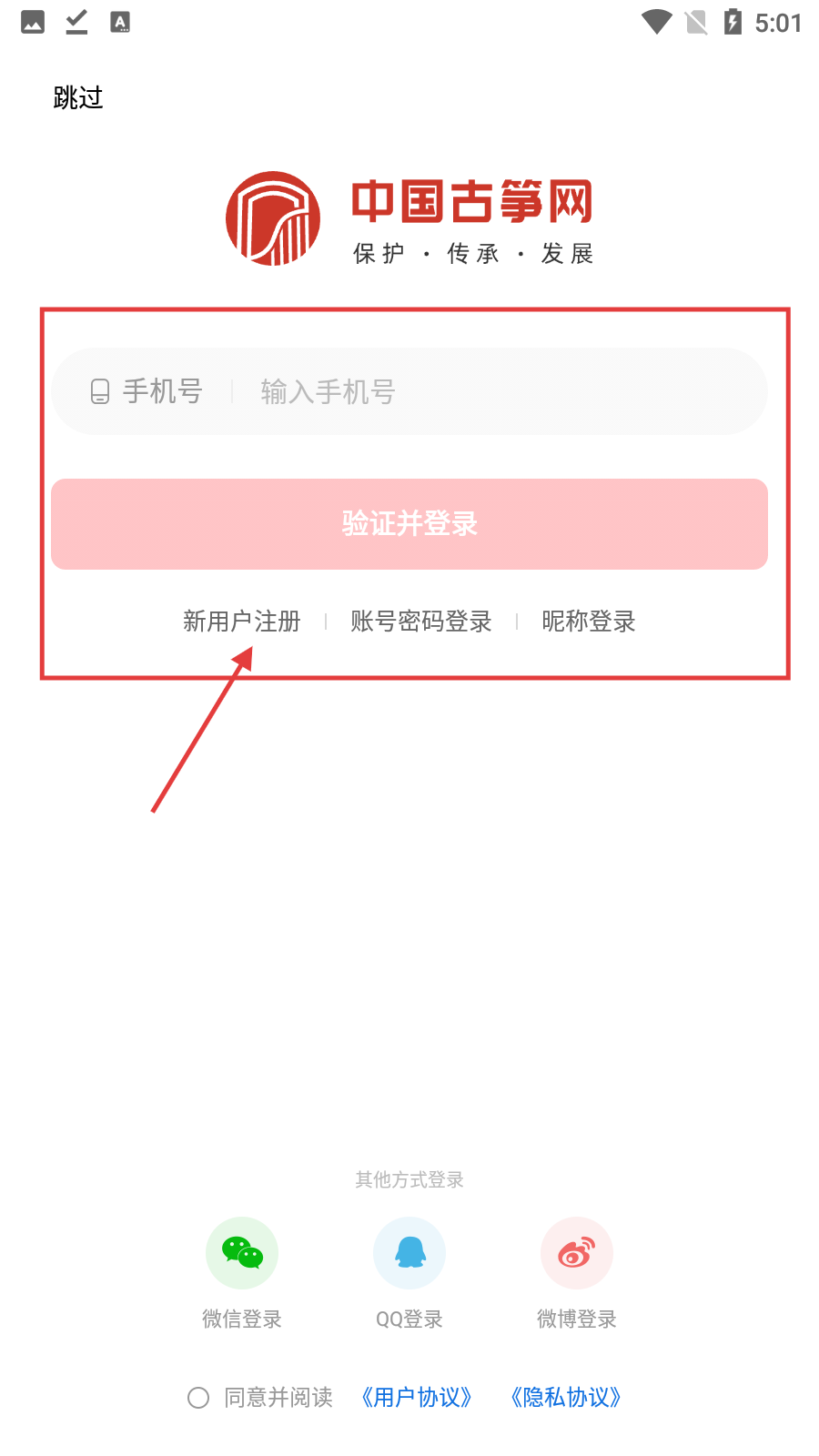Open the 《用户协议》 link
The width and height of the screenshot is (819, 1456).
417,1398
